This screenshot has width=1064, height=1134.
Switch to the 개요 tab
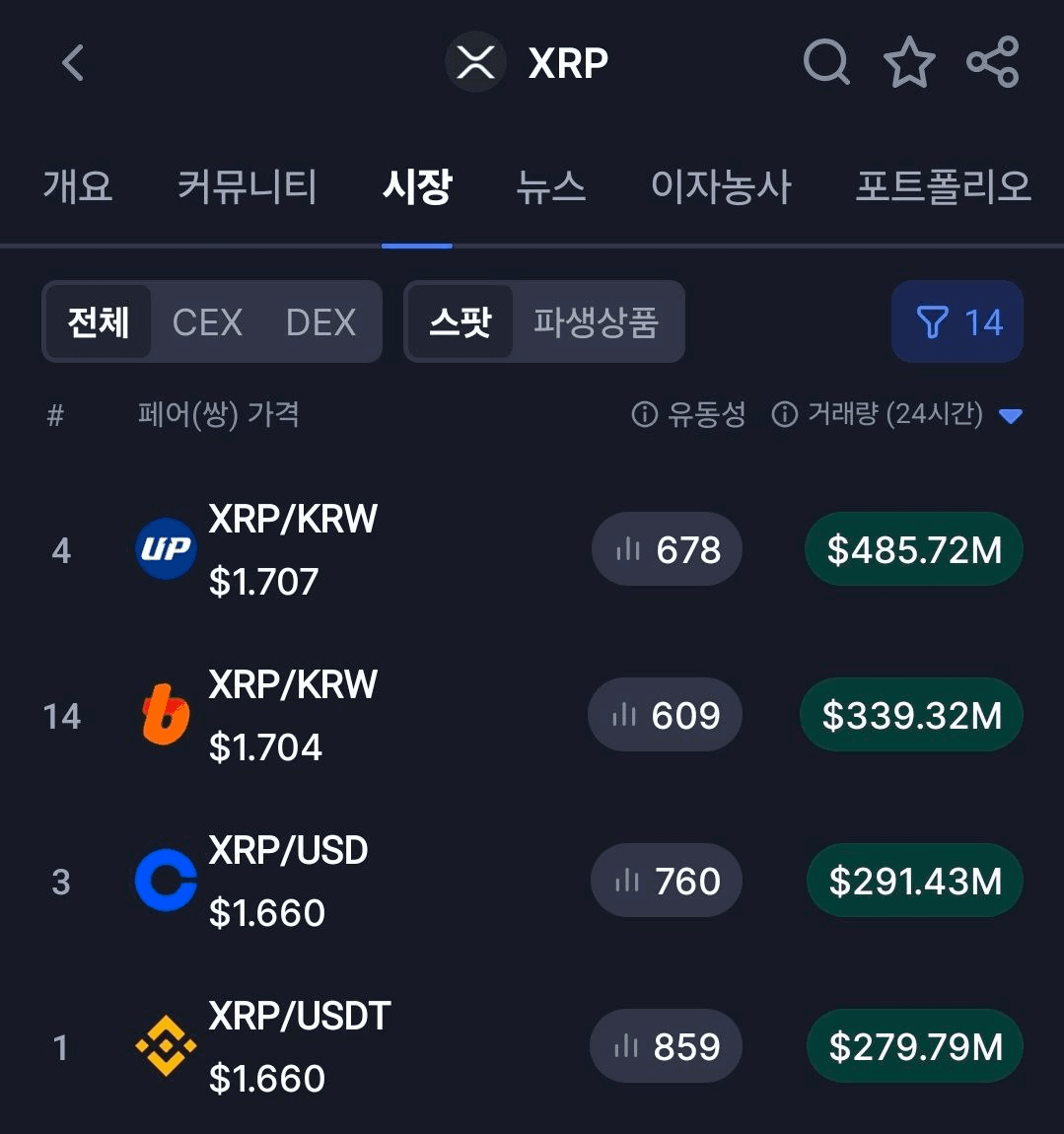pos(78,186)
